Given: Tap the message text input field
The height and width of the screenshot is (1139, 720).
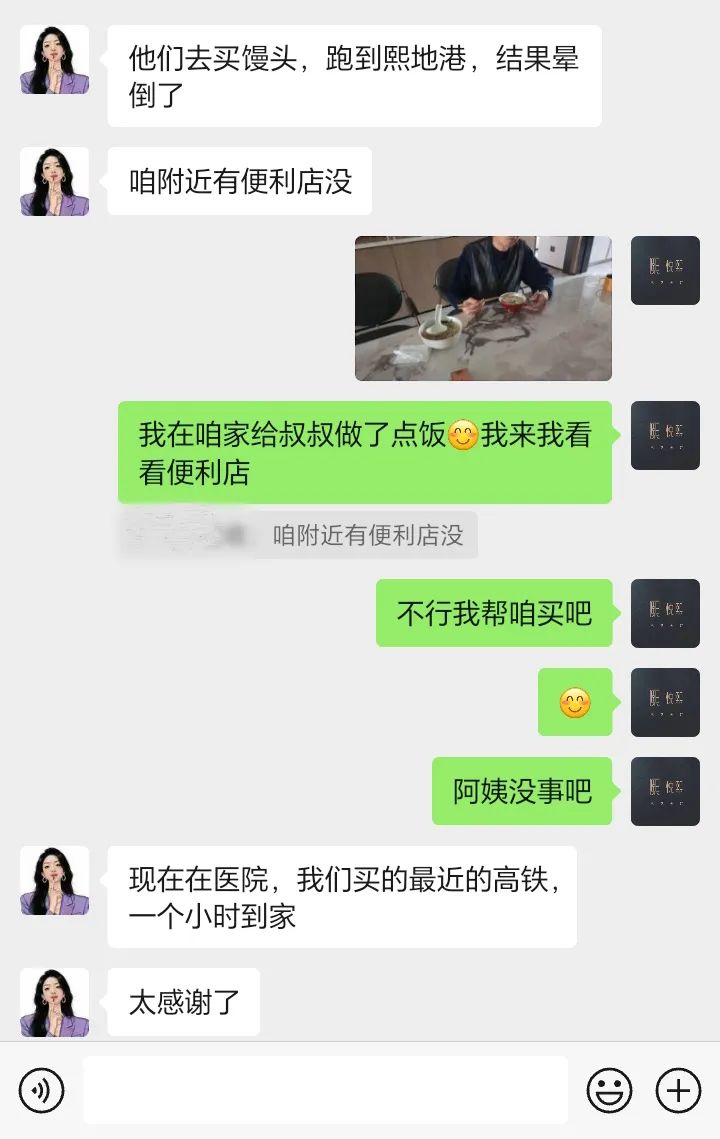Looking at the screenshot, I should (325, 1090).
